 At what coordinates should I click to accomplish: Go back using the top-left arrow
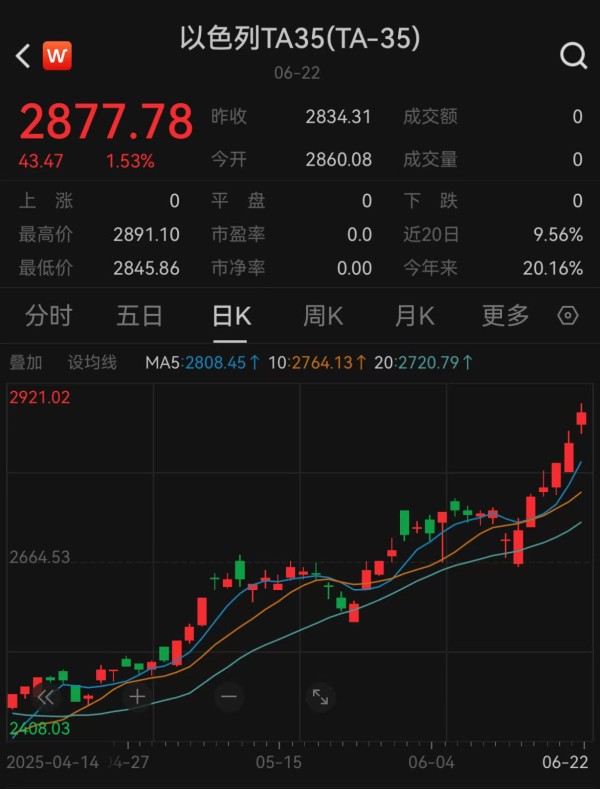tap(23, 56)
